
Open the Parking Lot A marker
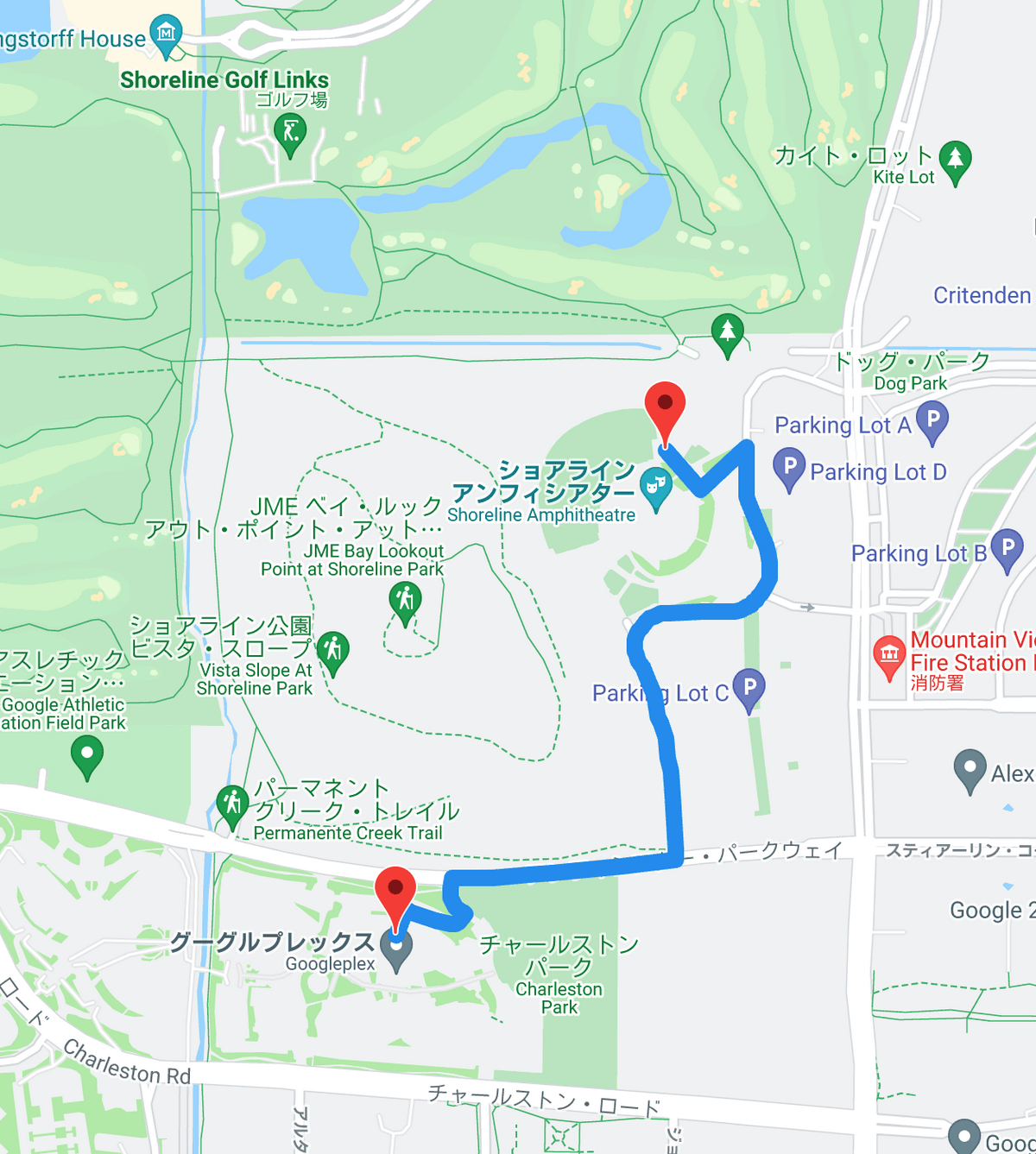tap(932, 422)
